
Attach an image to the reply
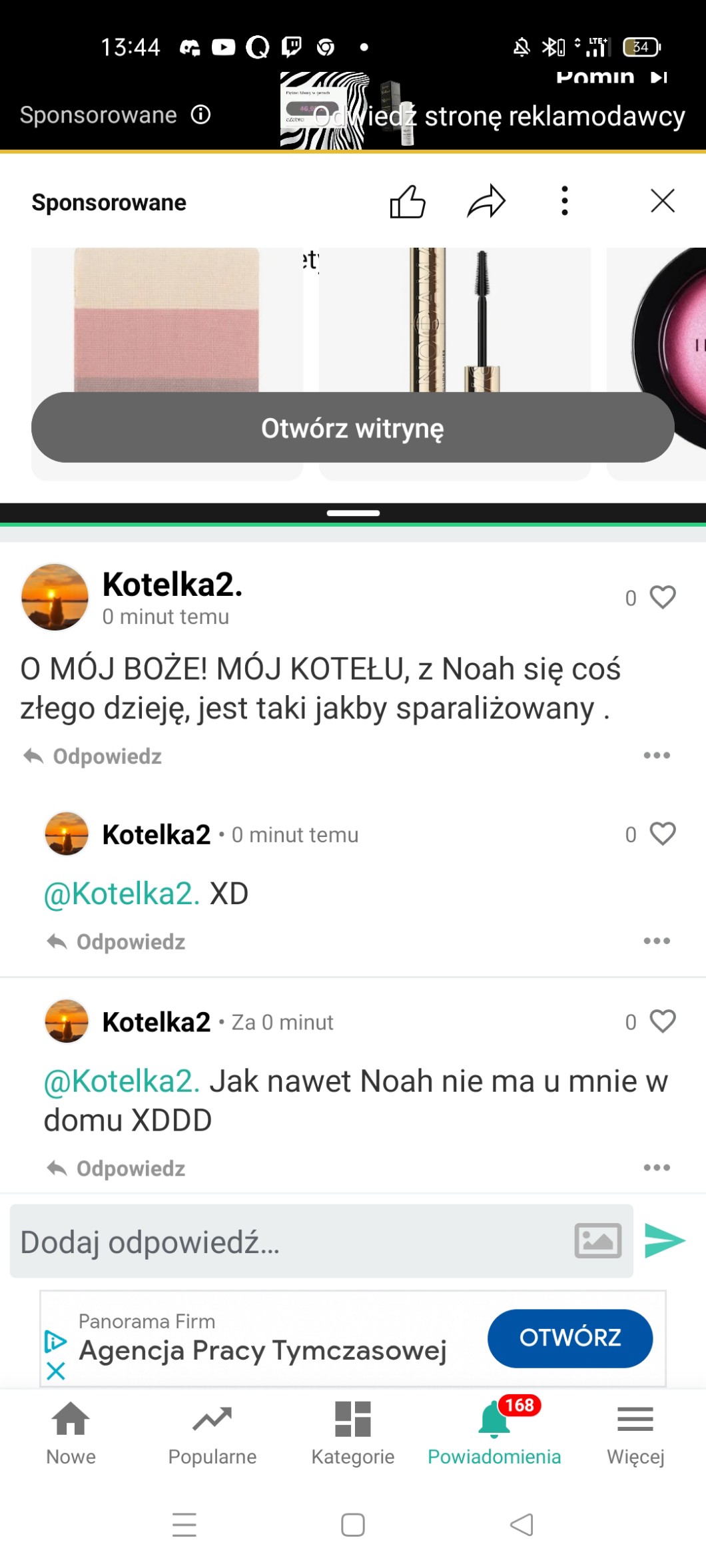point(597,1241)
